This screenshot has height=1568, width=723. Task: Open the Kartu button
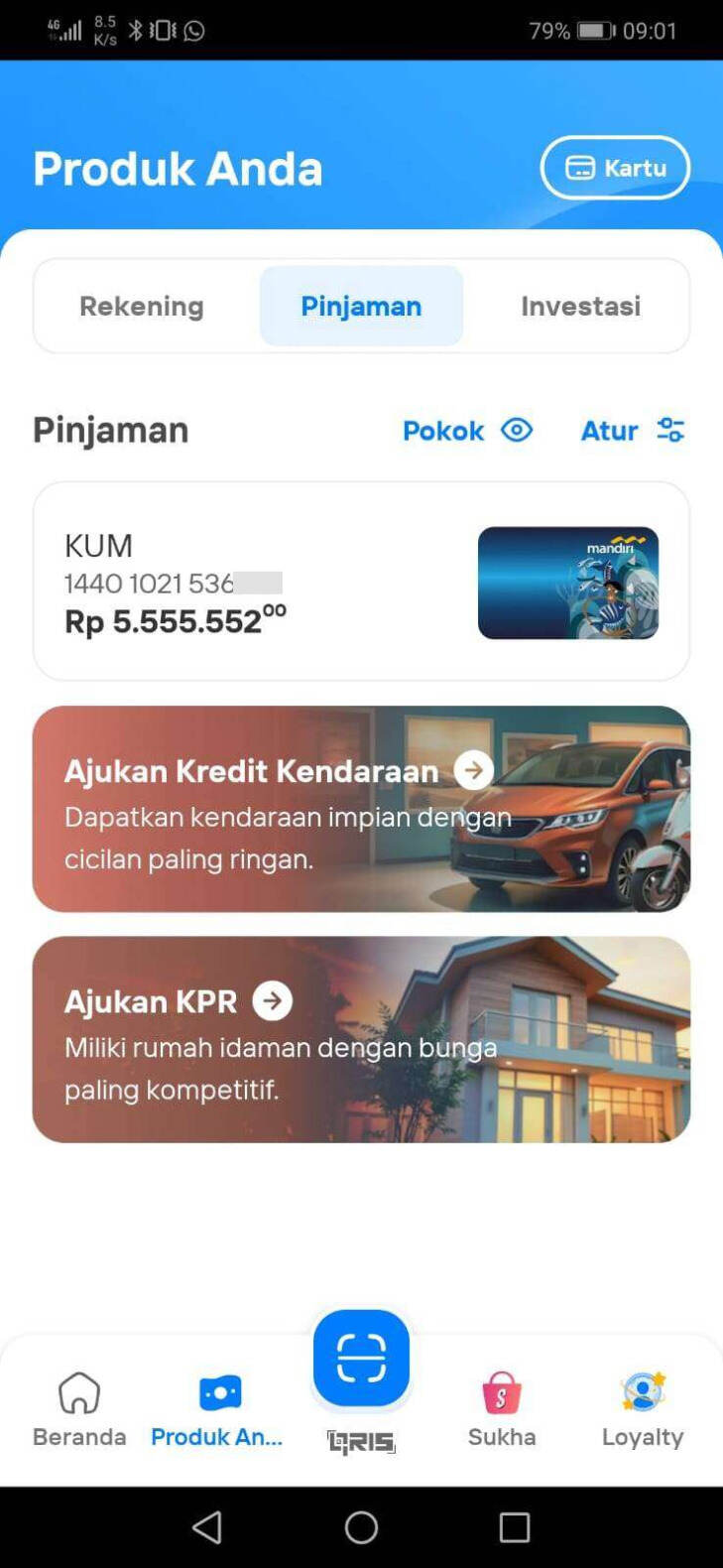[x=615, y=168]
